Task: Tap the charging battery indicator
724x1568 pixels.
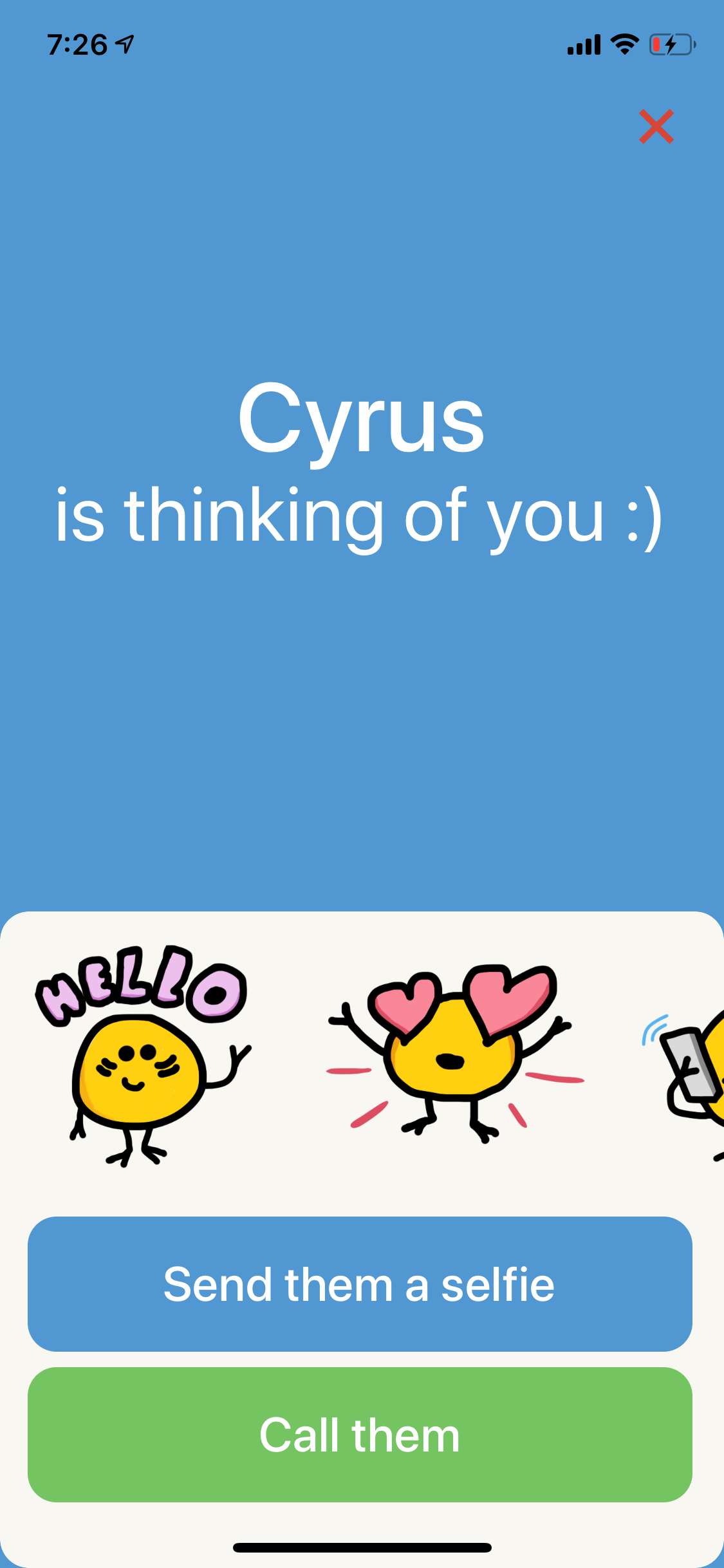Action: click(x=669, y=44)
